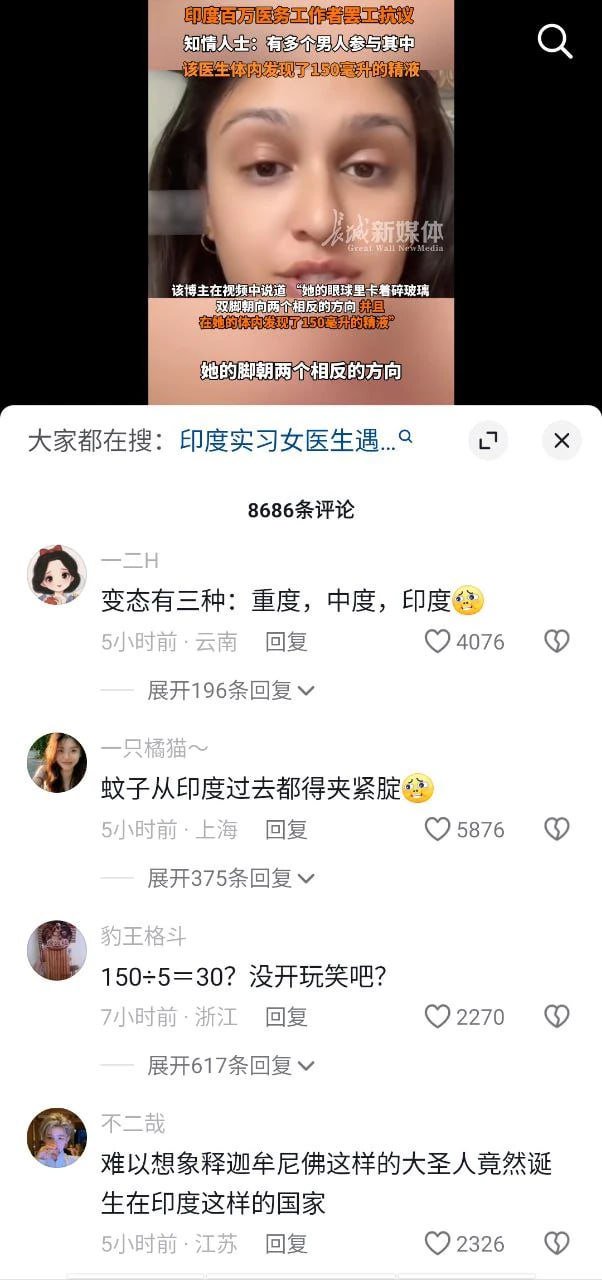The height and width of the screenshot is (1280, 602).
Task: Reply to 一二H's comment
Action: tap(286, 642)
